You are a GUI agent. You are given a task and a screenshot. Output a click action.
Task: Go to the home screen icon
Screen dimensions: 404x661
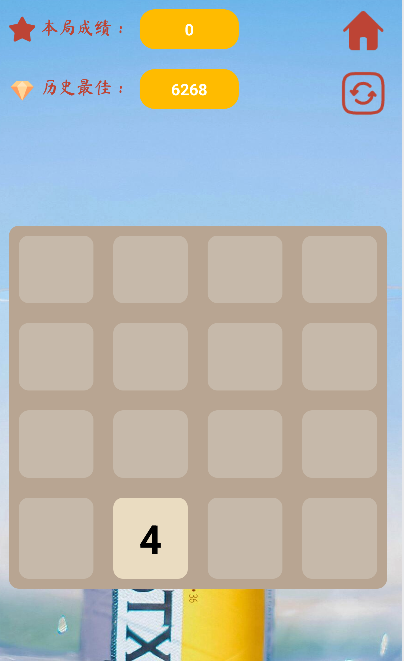point(363,31)
